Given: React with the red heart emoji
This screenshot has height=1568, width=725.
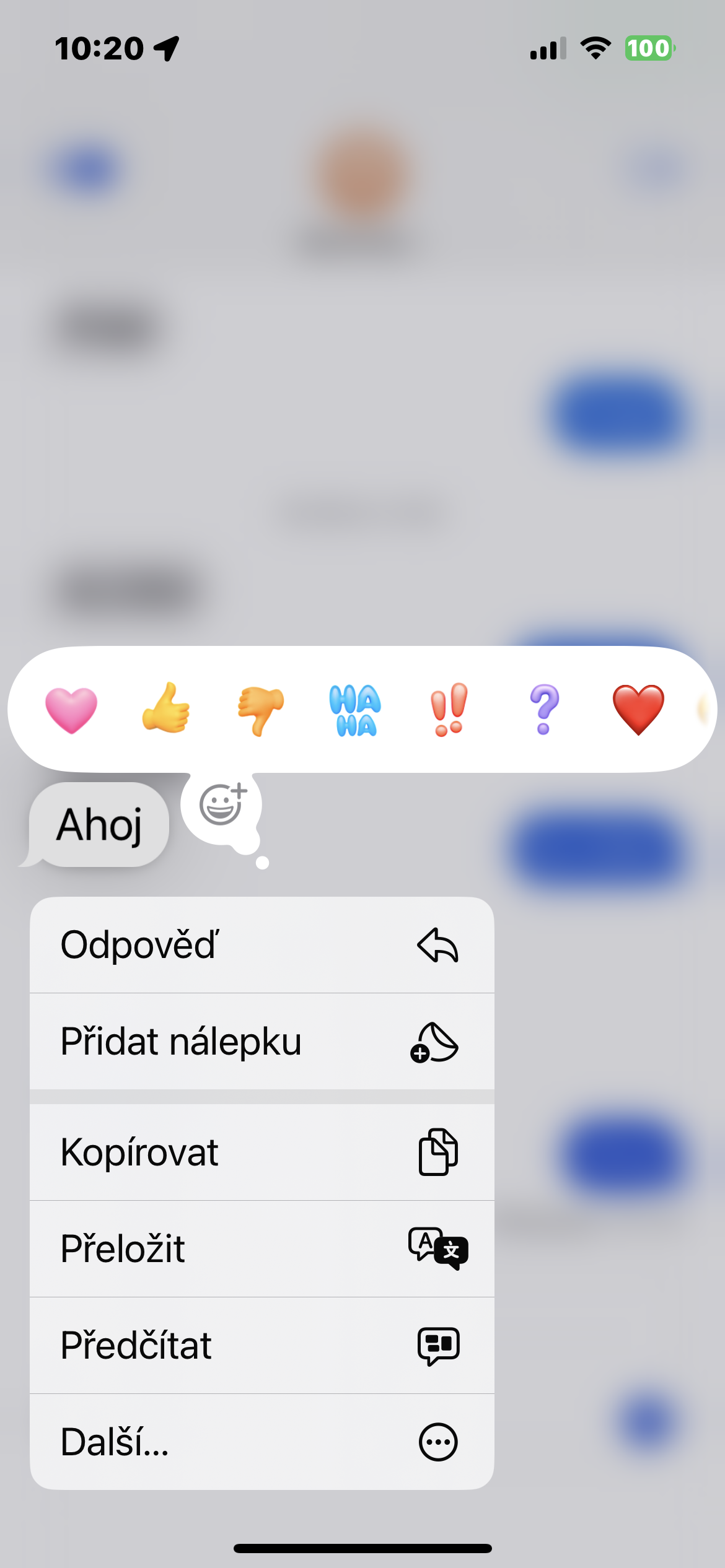Looking at the screenshot, I should point(638,710).
